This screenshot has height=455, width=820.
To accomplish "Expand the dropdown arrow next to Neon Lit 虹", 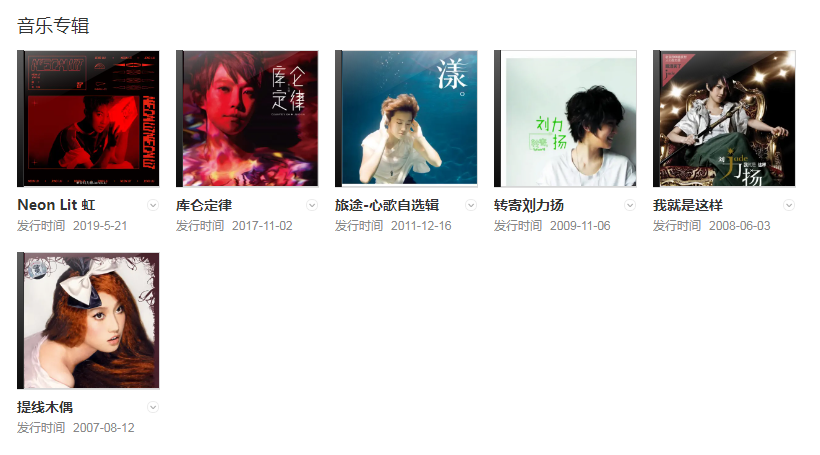I will tap(153, 205).
